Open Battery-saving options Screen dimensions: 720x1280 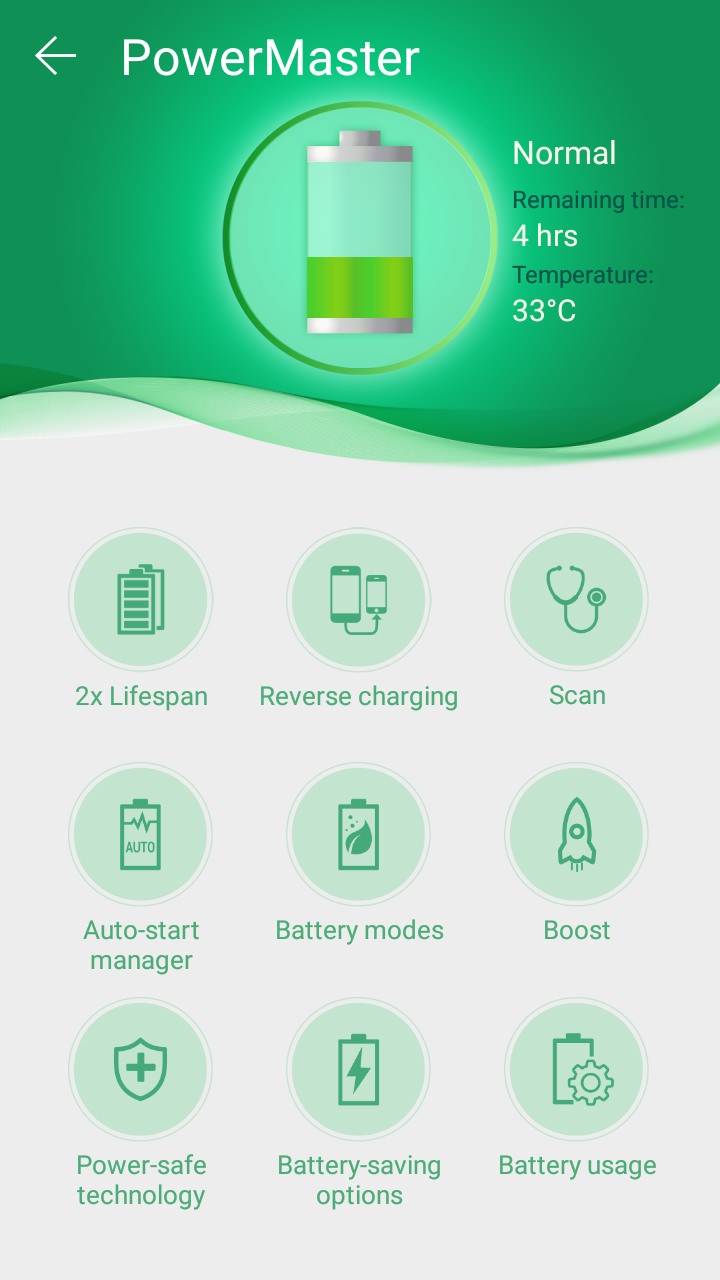point(358,1068)
